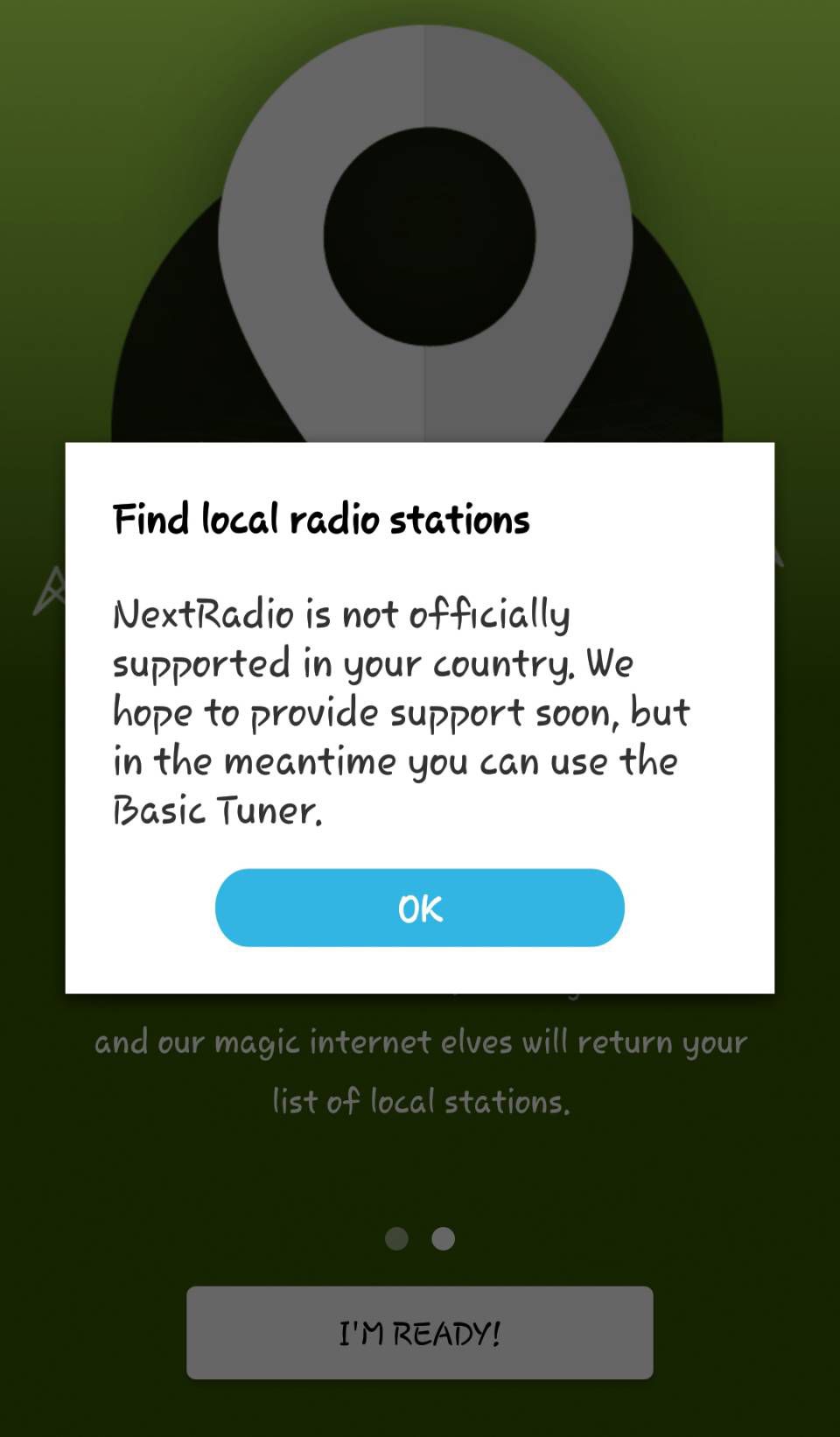Click the 'Find local radio stations' heading
Image resolution: width=840 pixels, height=1437 pixels.
click(322, 518)
